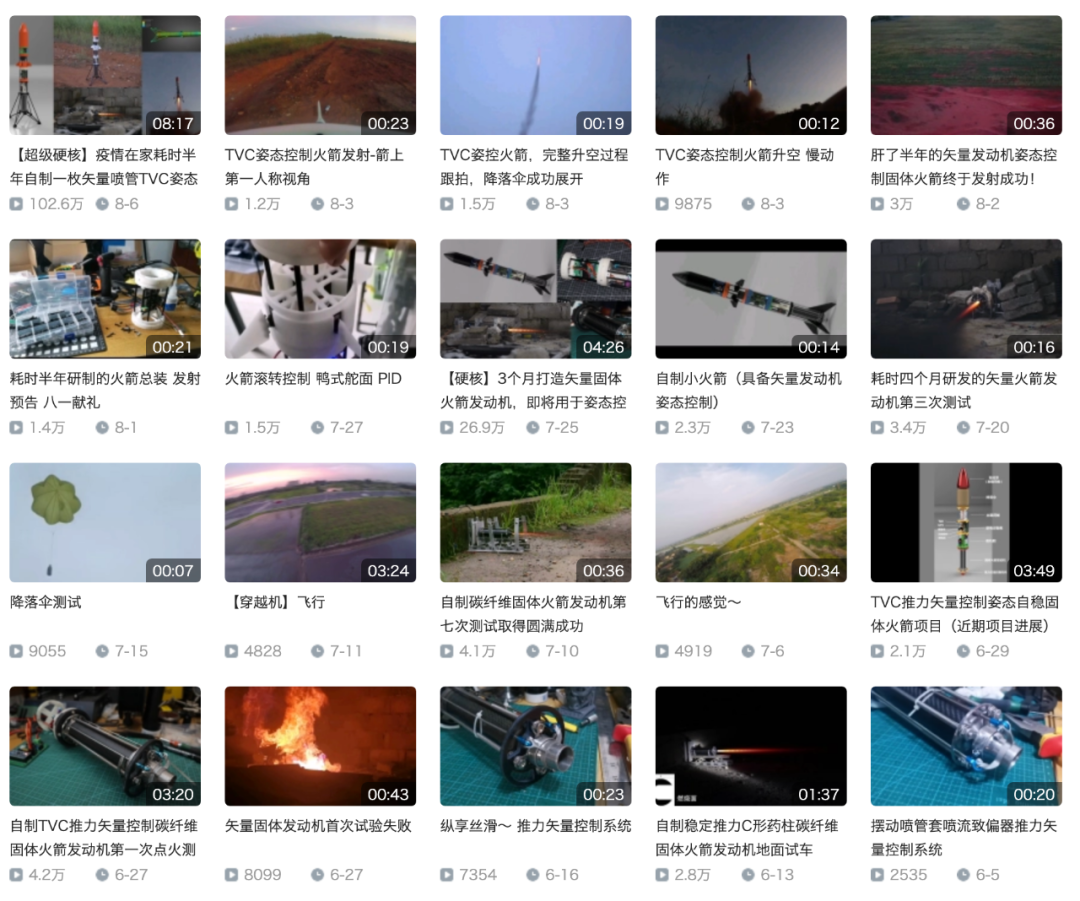Play TVC姿态控制火箭发射-箭上第一人称视角

pyautogui.click(x=320, y=75)
